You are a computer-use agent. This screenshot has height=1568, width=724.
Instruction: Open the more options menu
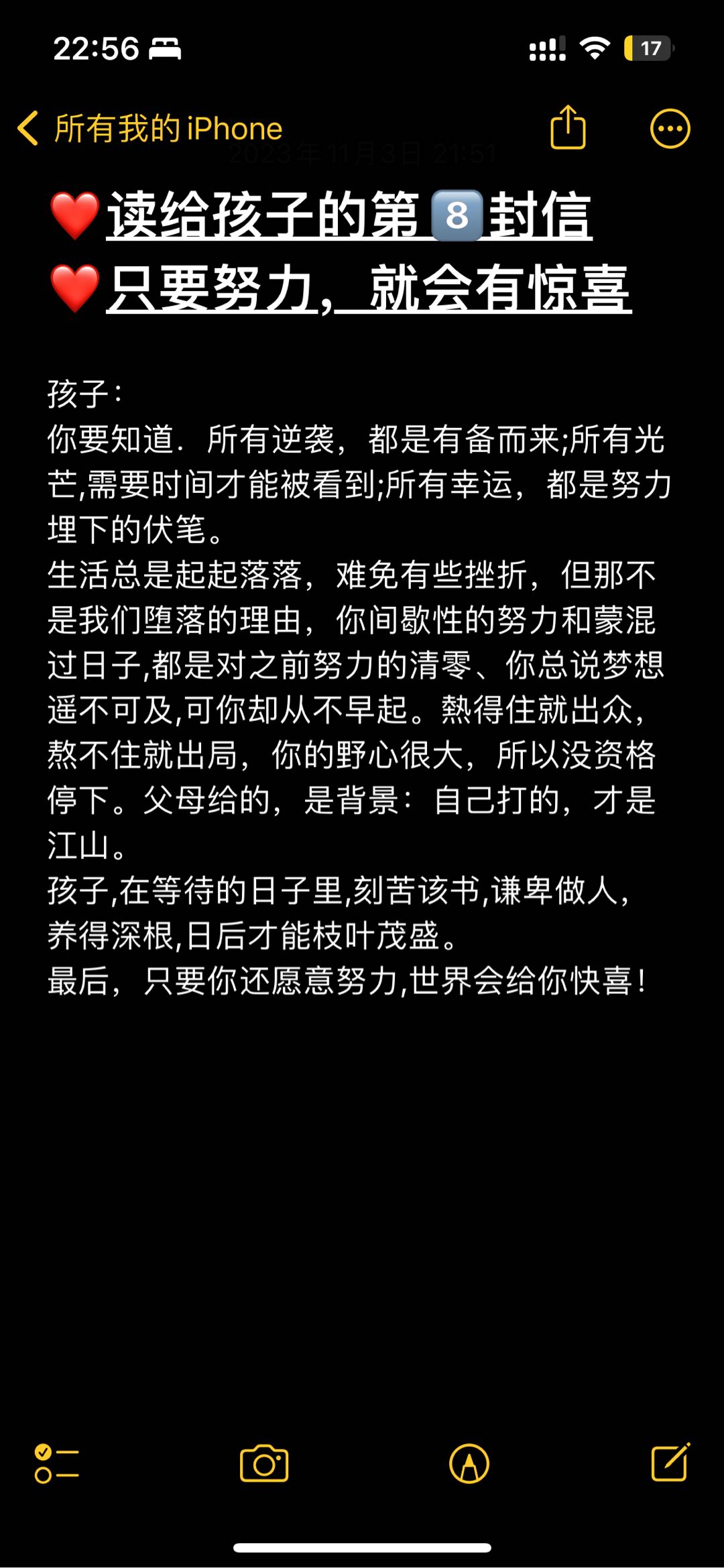point(670,128)
